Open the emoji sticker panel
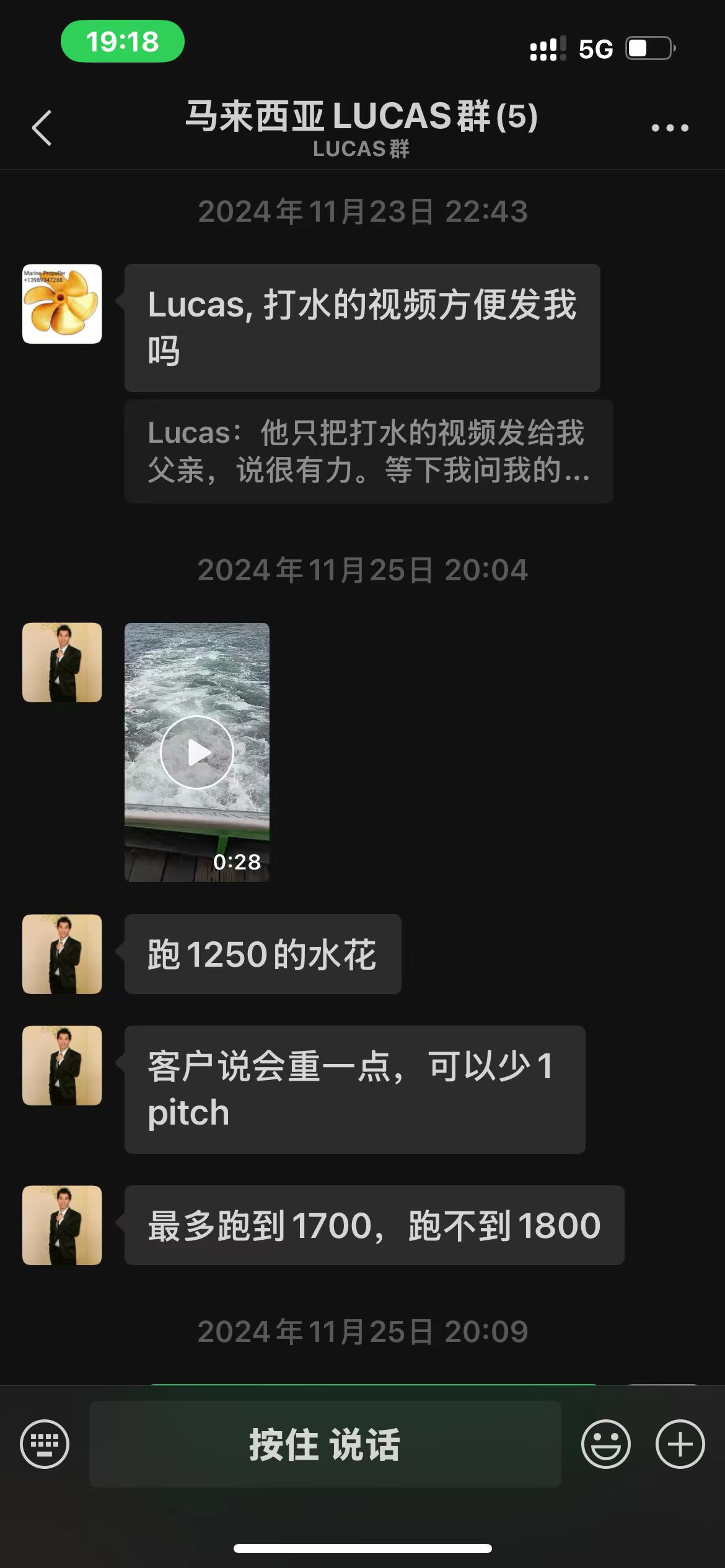 click(x=605, y=1444)
